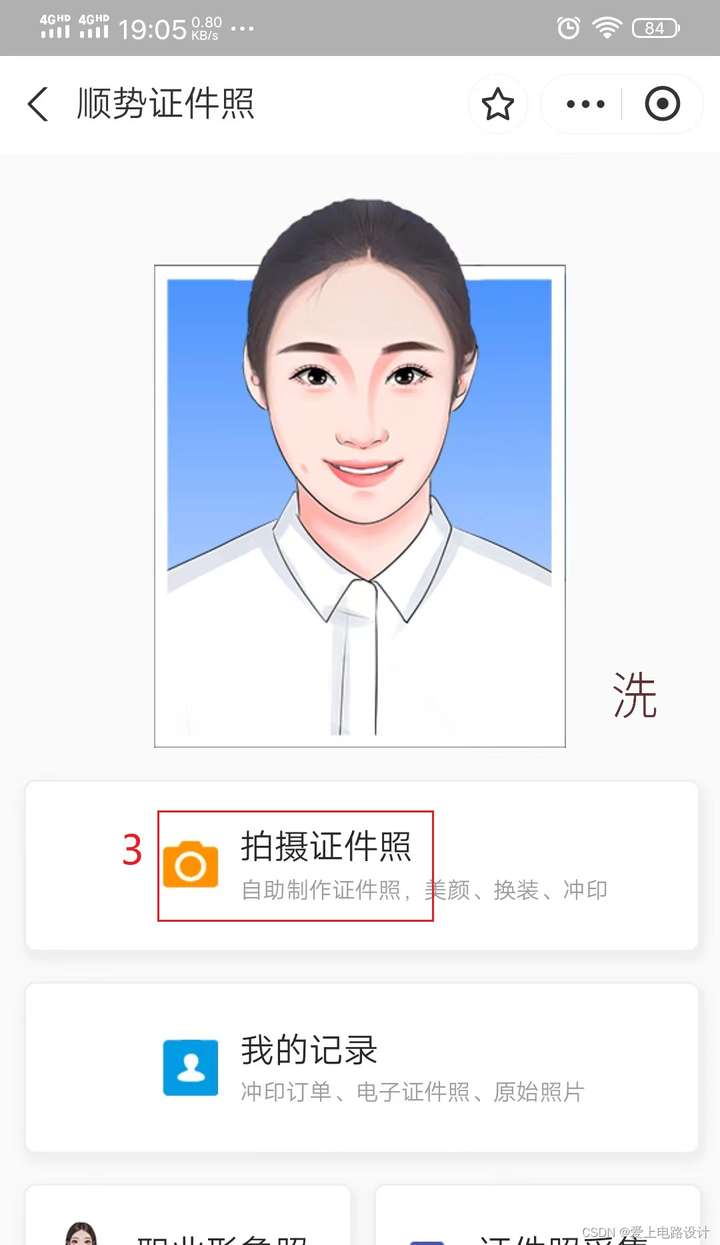The width and height of the screenshot is (720, 1245).
Task: Open the 职业形象照 card
Action: tap(188, 1226)
